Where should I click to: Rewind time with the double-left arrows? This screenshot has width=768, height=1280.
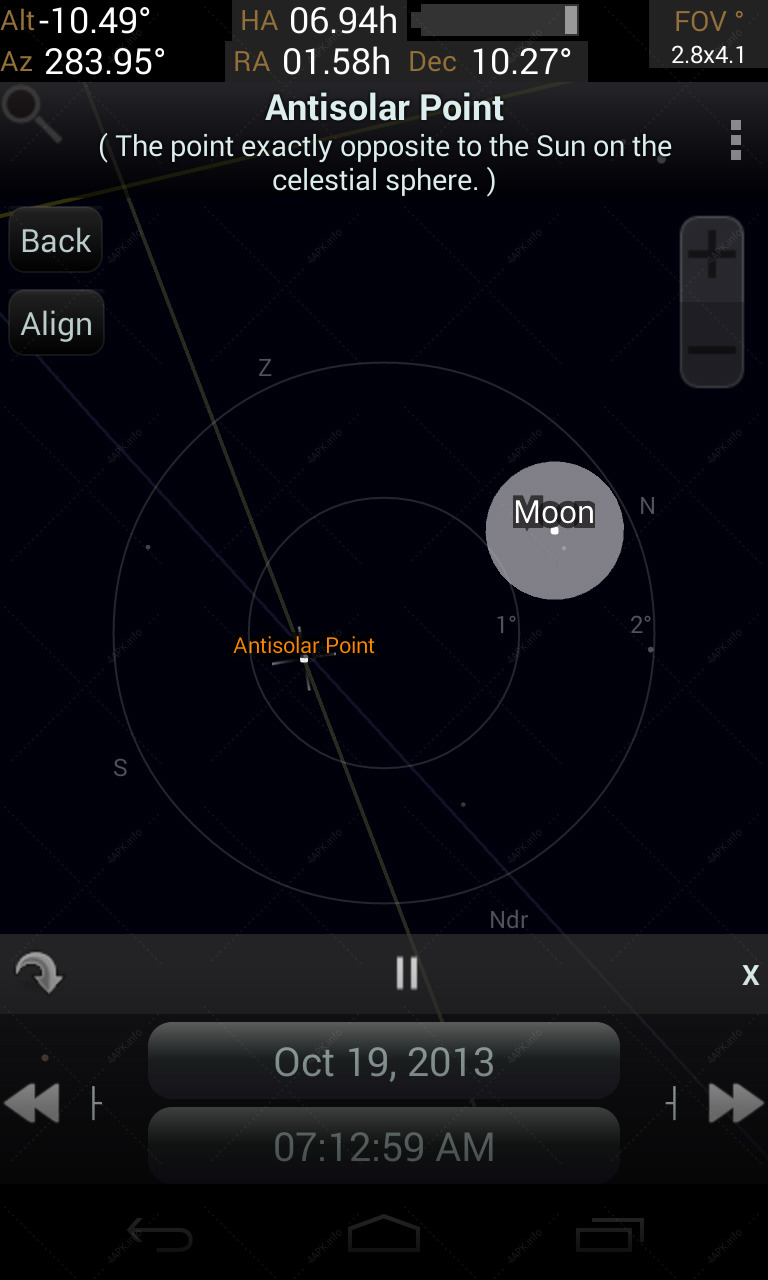click(x=32, y=1104)
